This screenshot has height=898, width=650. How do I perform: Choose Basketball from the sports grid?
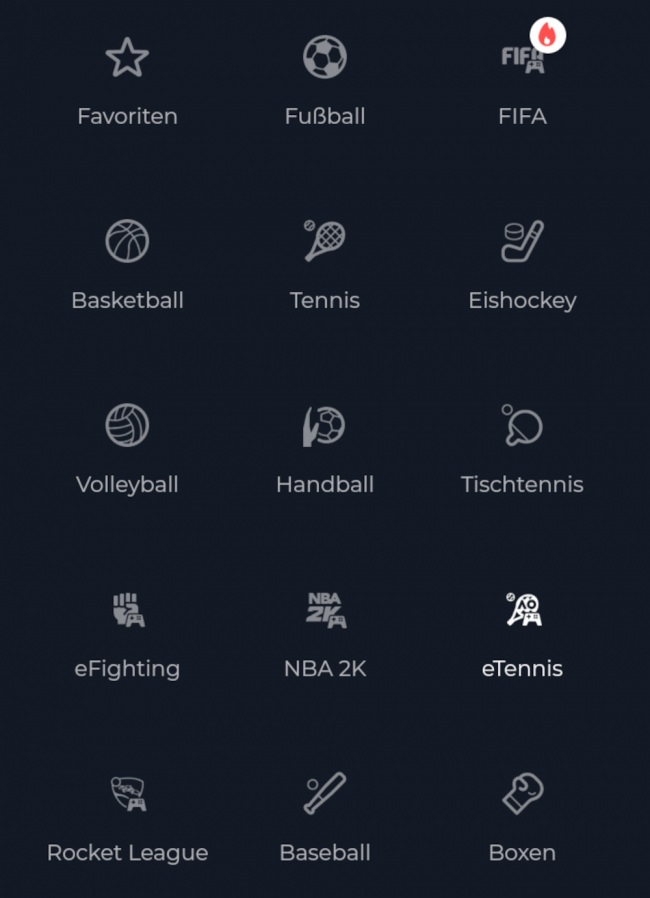127,264
